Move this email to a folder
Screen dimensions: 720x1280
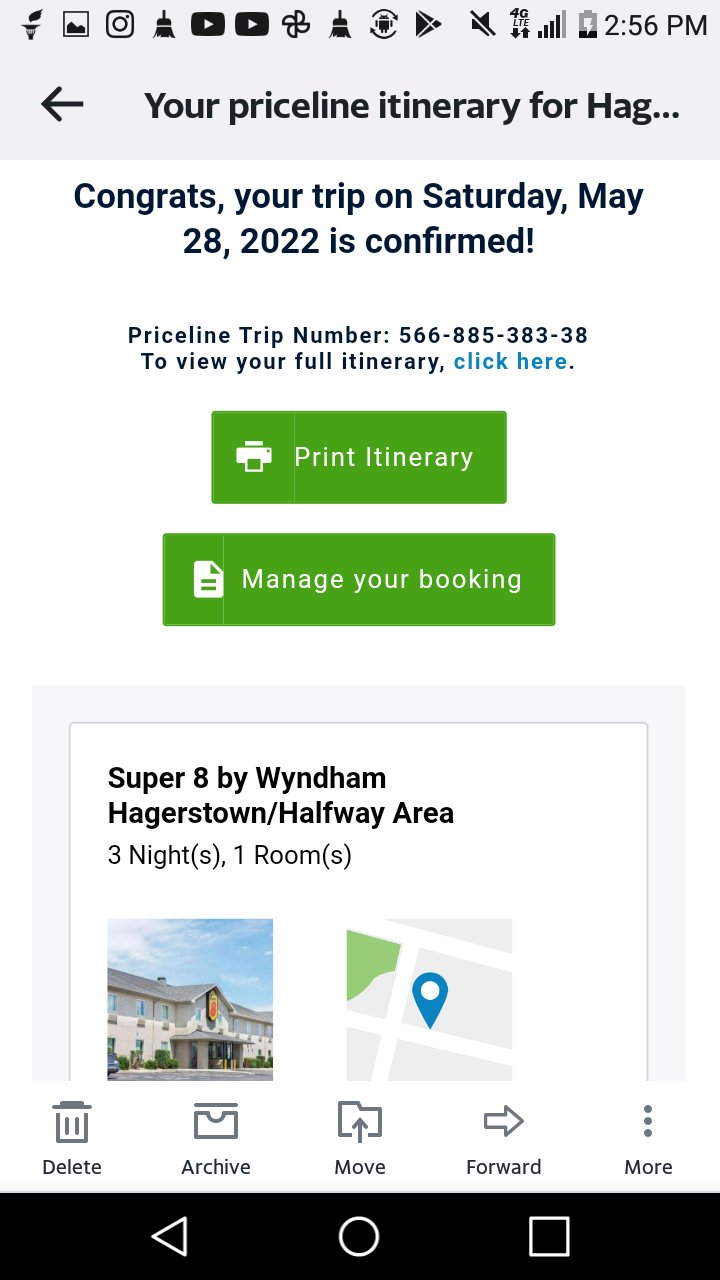click(x=360, y=1138)
